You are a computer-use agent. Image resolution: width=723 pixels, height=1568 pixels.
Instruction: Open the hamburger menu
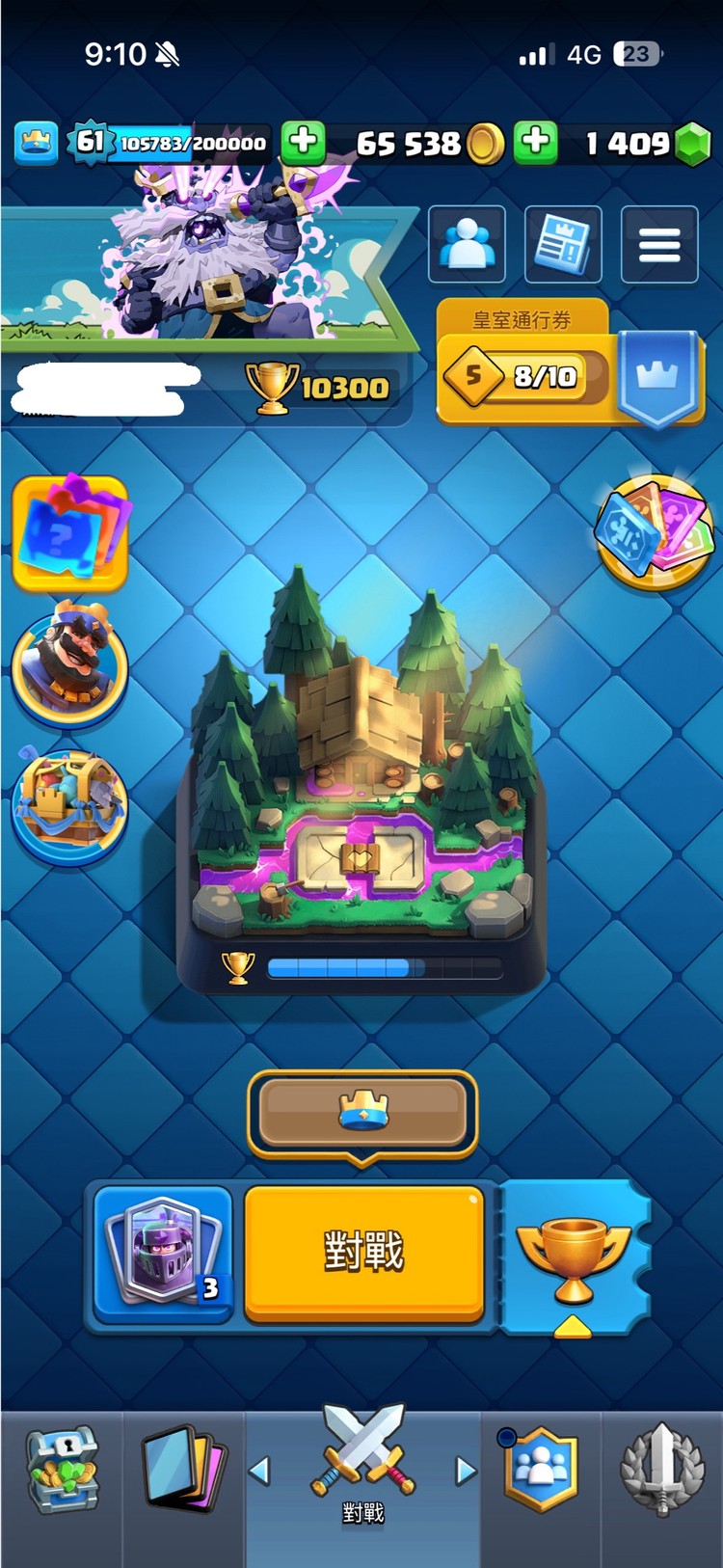659,244
